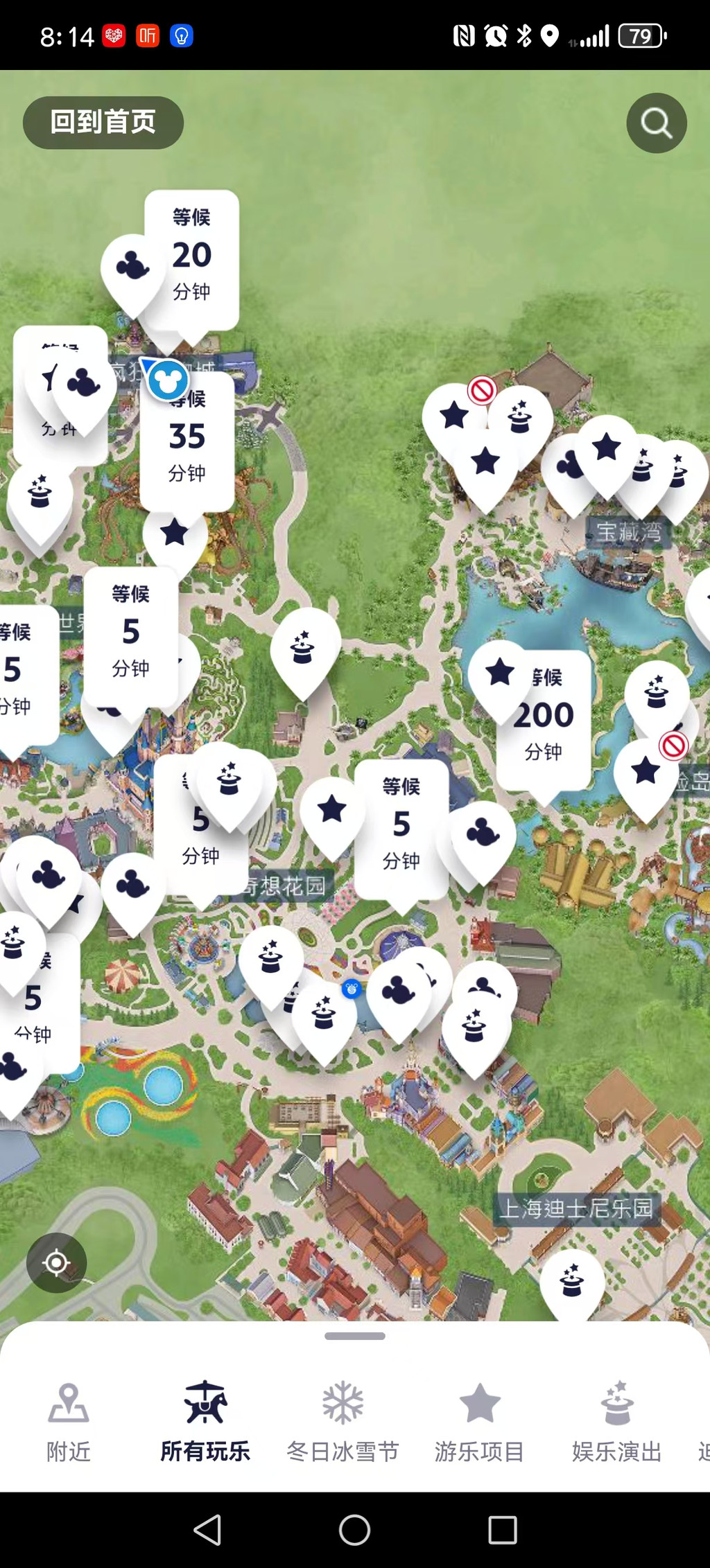Open the map search icon
This screenshot has height=1568, width=710.
click(x=656, y=123)
